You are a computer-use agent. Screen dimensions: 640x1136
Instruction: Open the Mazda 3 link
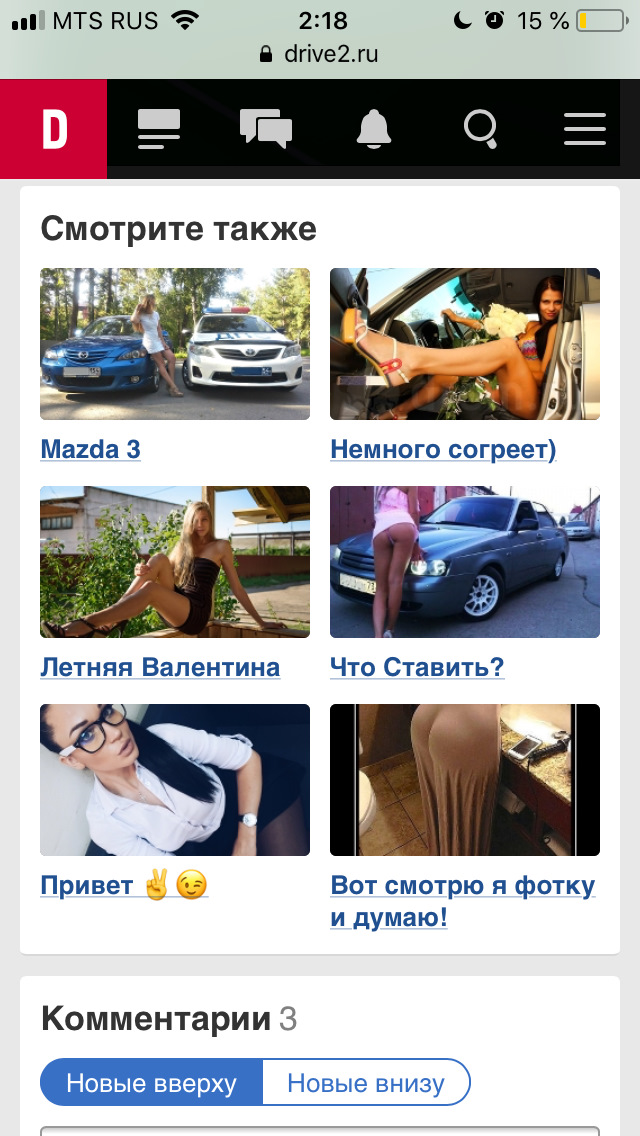[90, 450]
